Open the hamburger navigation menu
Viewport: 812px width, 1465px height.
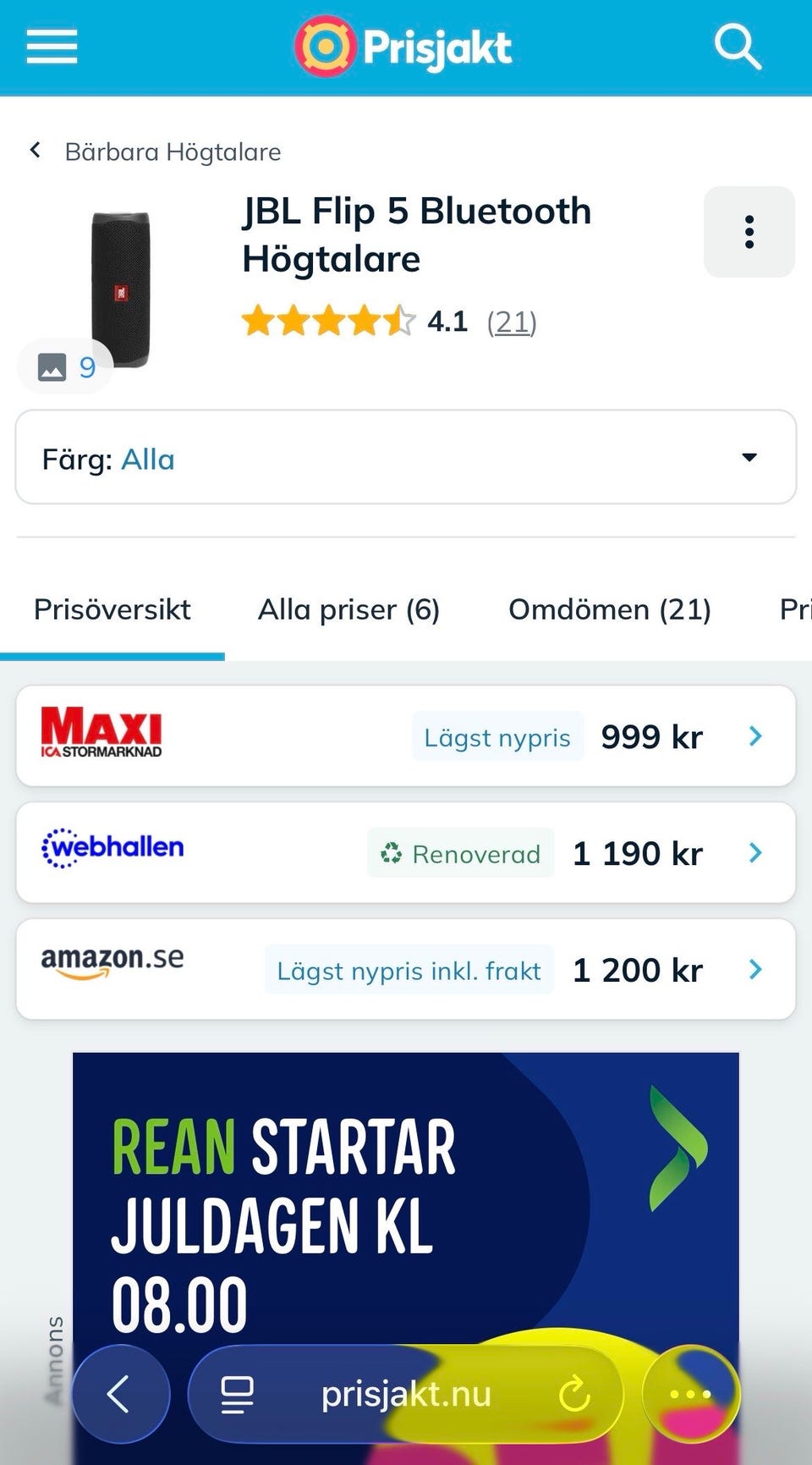pyautogui.click(x=52, y=47)
